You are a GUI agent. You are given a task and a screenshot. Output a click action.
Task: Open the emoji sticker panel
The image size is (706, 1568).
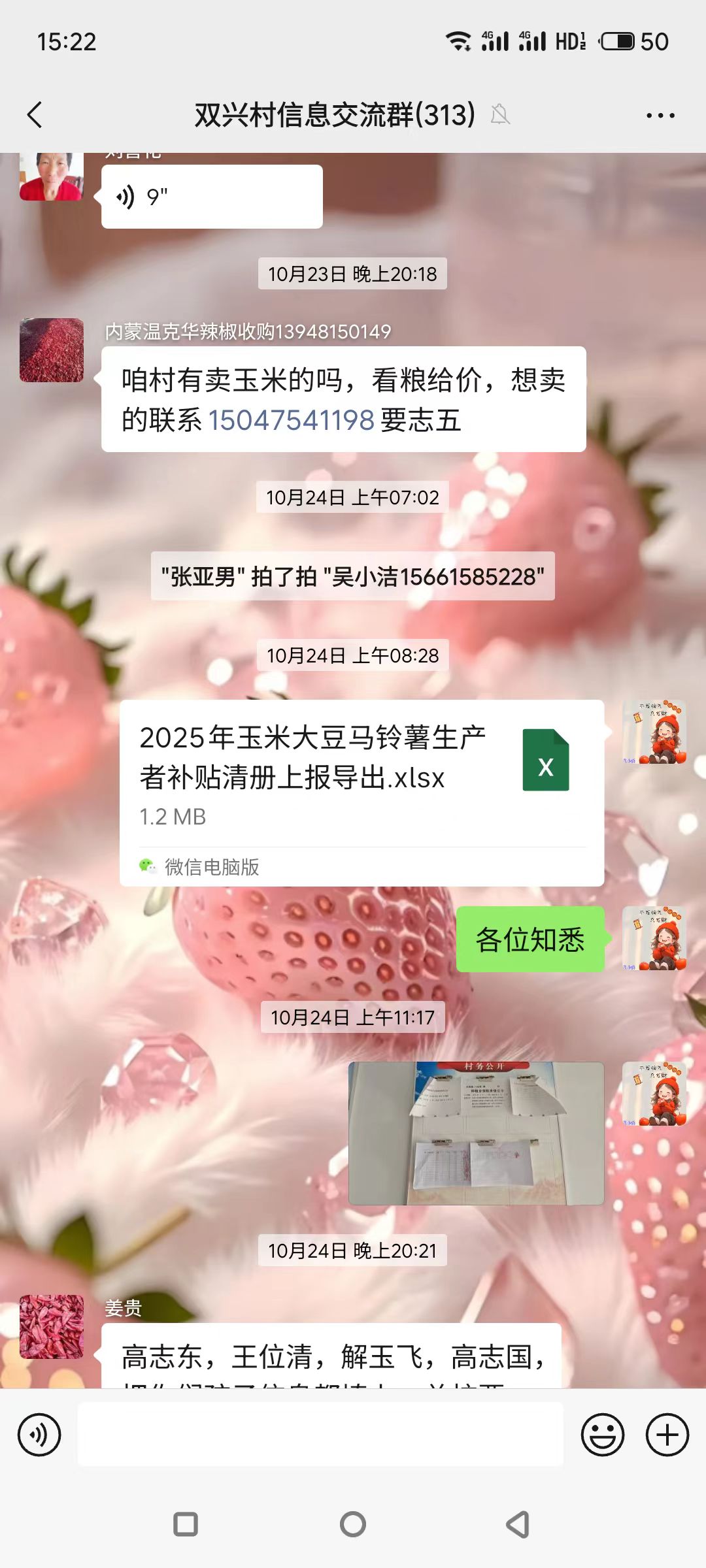[x=602, y=1435]
